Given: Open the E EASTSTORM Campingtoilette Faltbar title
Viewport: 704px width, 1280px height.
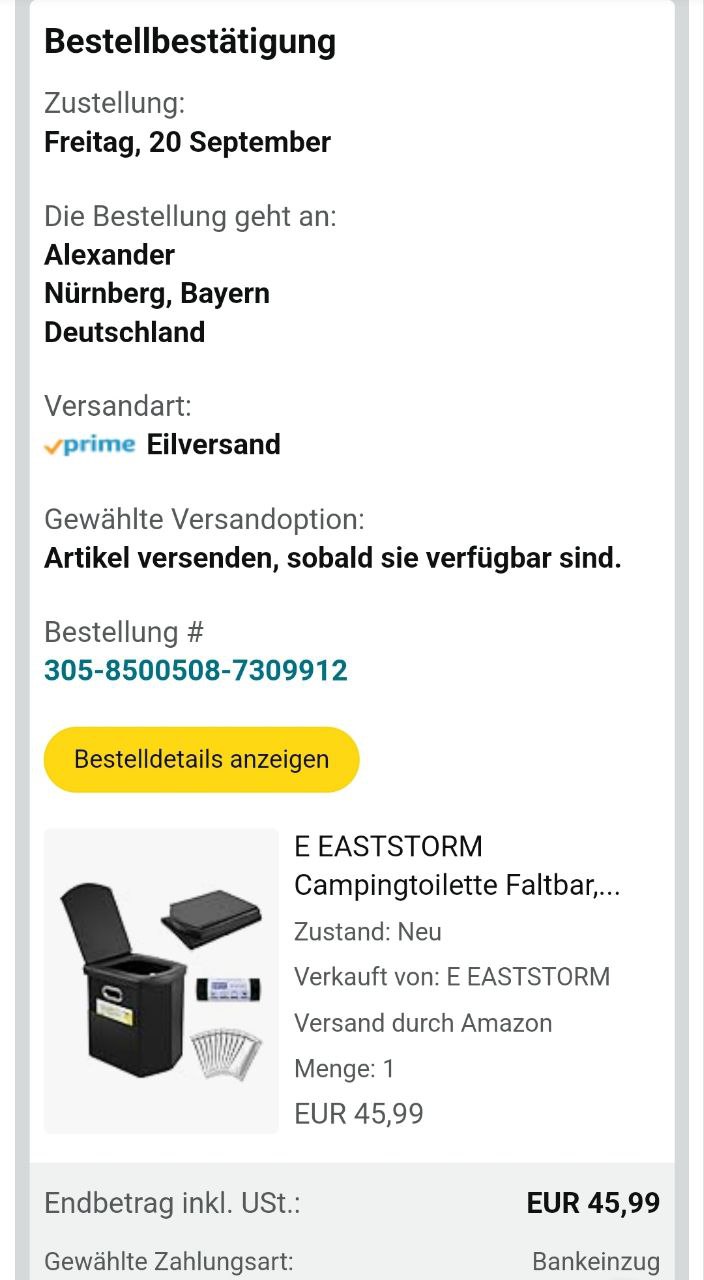Looking at the screenshot, I should tap(457, 866).
